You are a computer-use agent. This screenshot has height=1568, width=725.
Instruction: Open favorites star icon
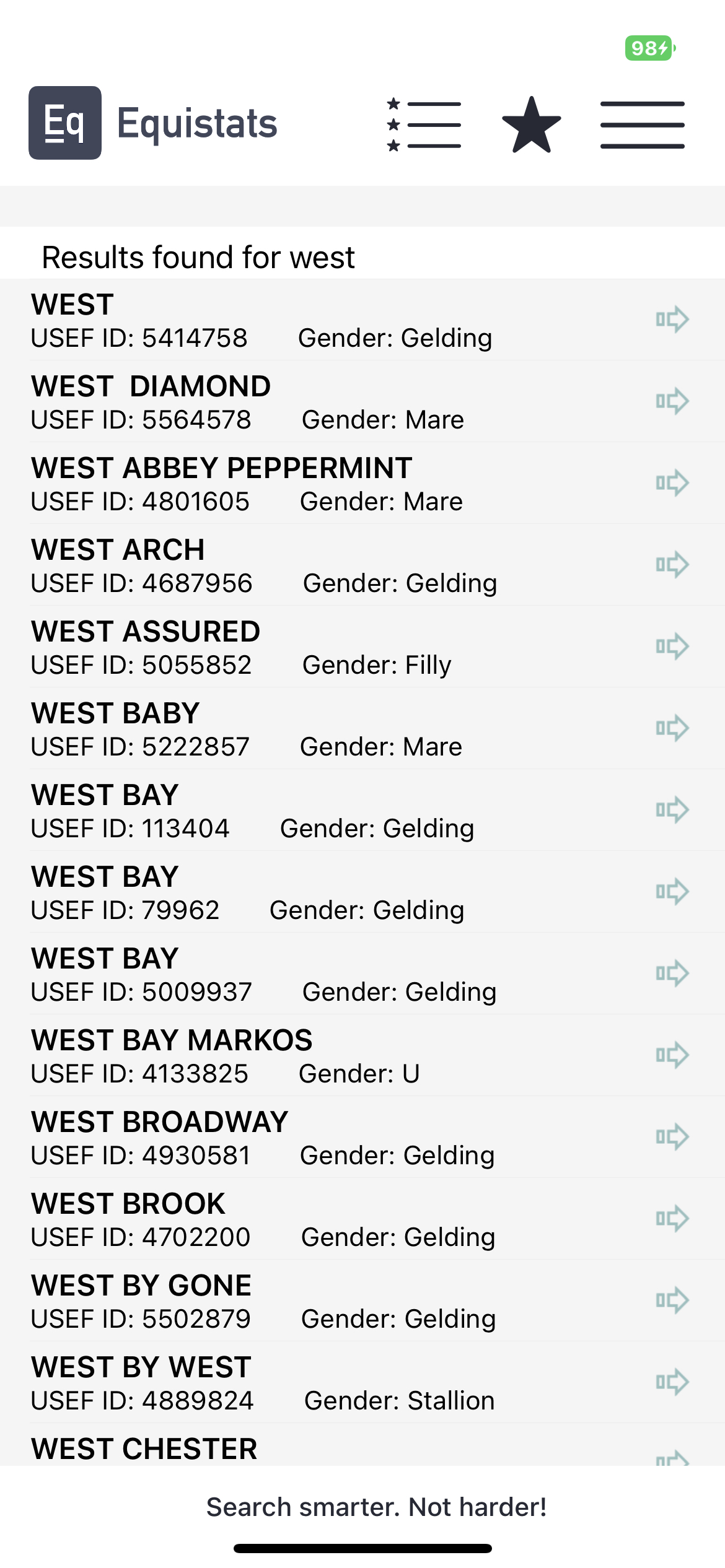[531, 124]
